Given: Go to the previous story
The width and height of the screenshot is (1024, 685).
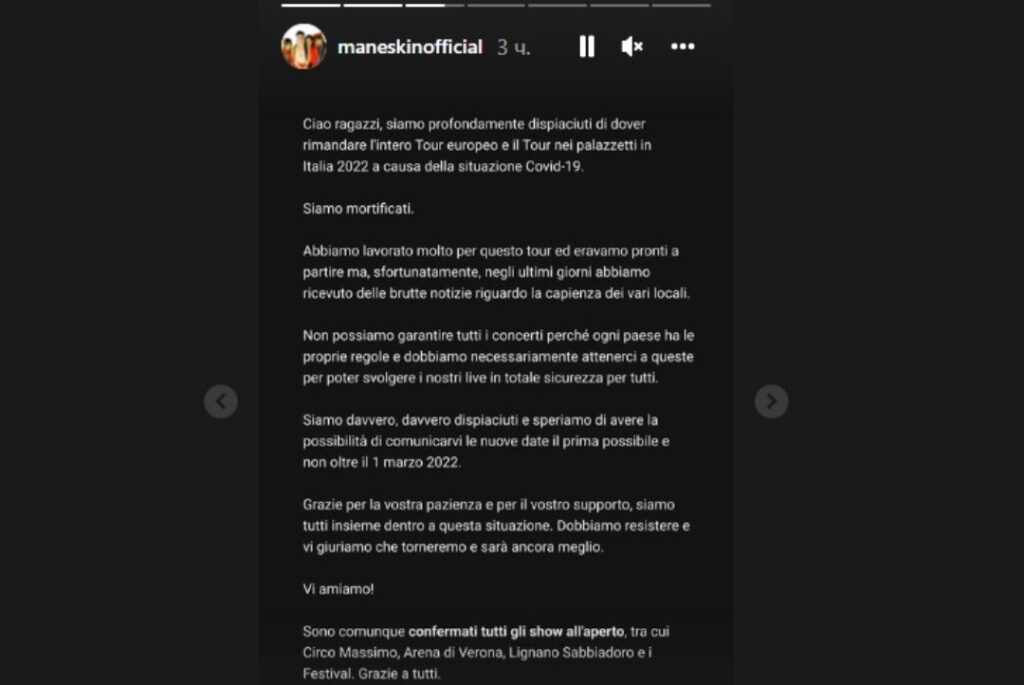Looking at the screenshot, I should [221, 402].
